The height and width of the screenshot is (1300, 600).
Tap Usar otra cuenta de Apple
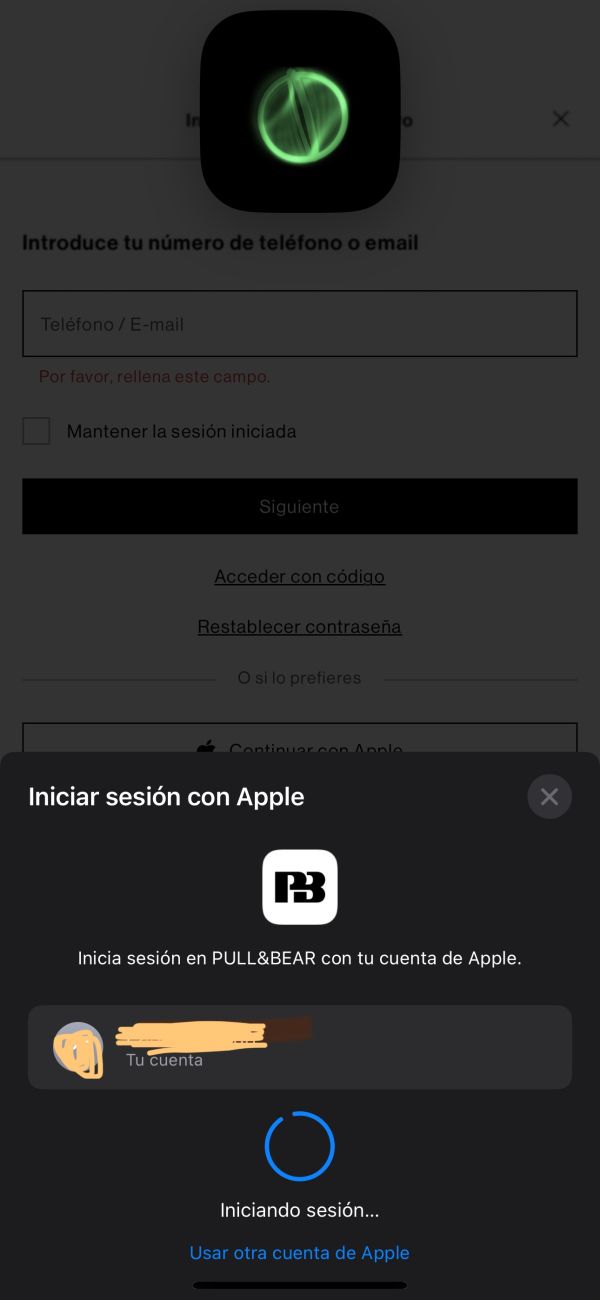pos(300,1252)
